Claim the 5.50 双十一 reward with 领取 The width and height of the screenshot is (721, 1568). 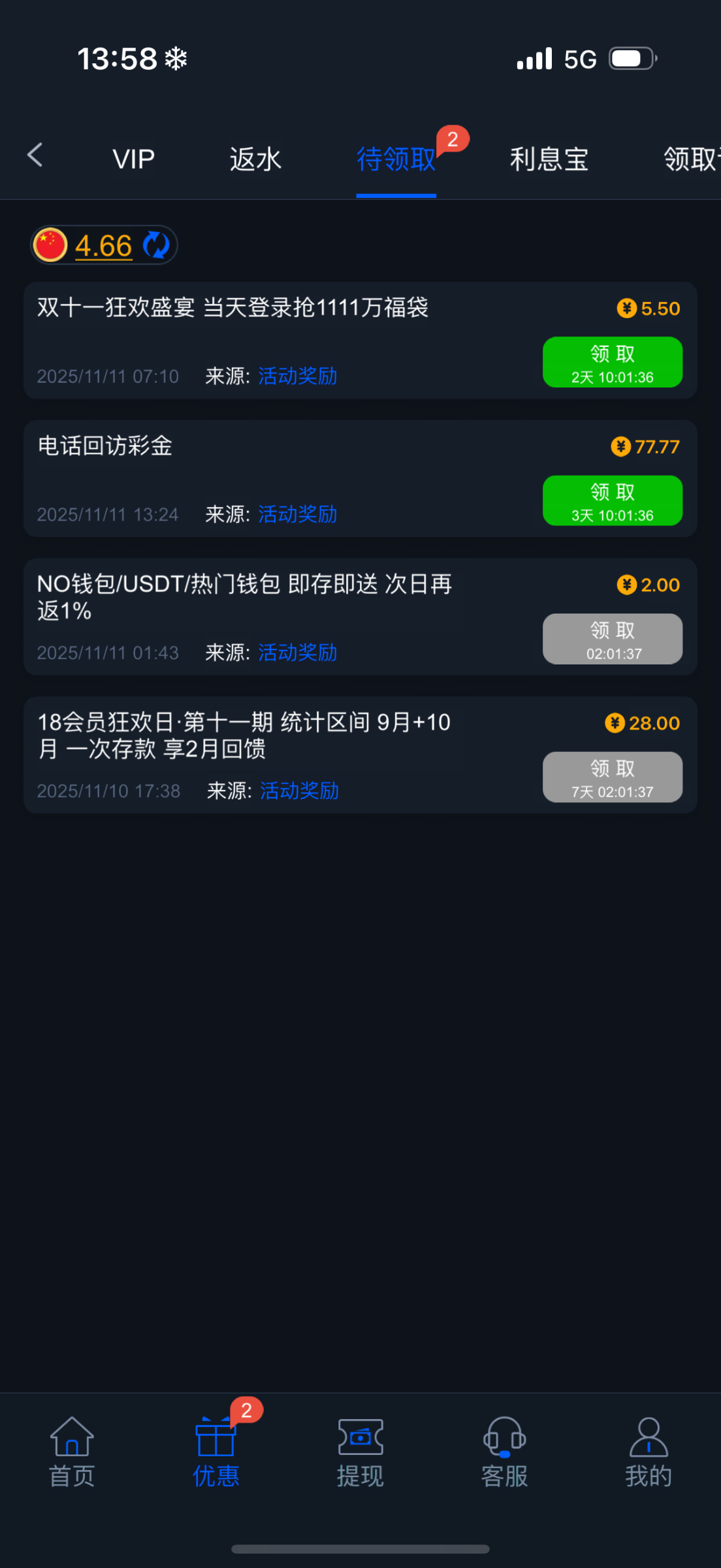[612, 363]
